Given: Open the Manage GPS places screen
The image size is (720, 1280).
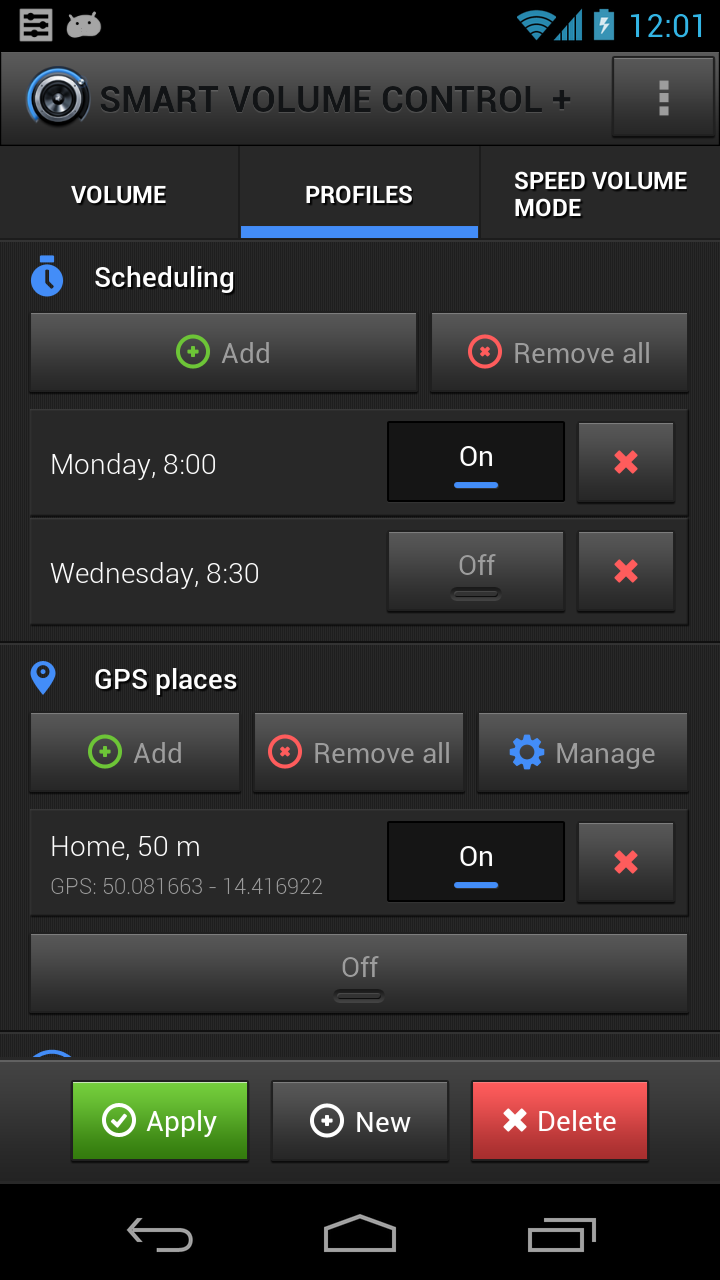Looking at the screenshot, I should (x=583, y=753).
